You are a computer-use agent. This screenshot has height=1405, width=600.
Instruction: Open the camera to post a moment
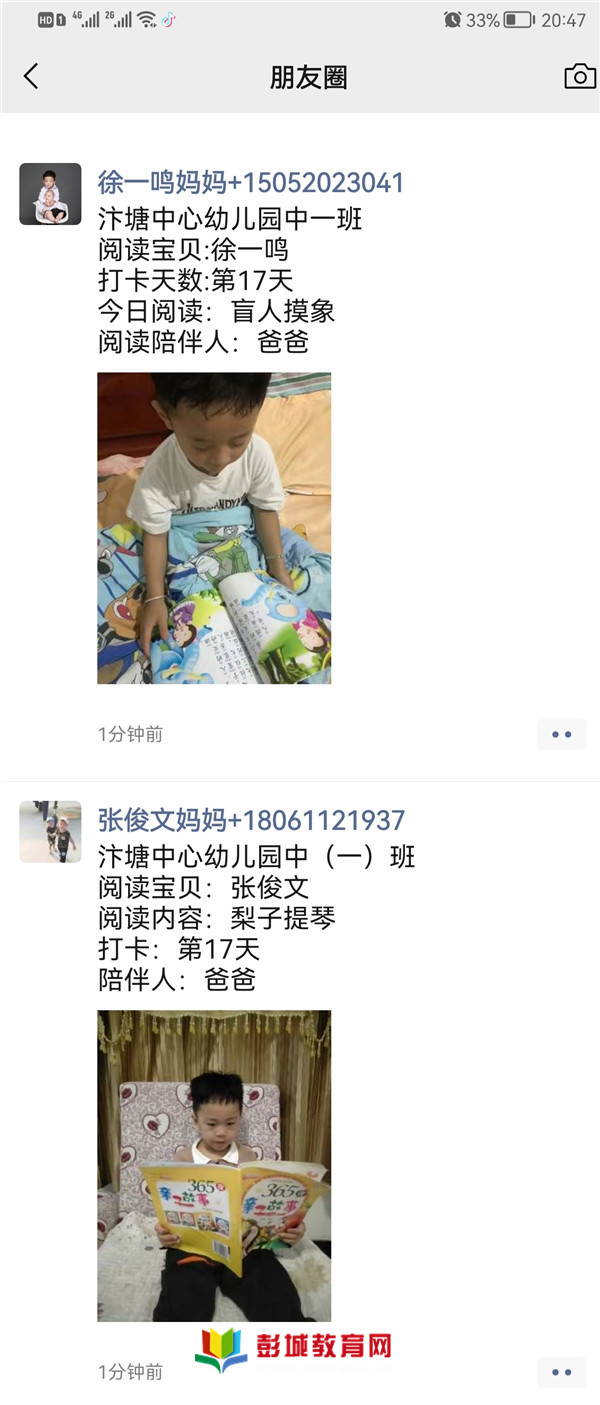(x=579, y=76)
